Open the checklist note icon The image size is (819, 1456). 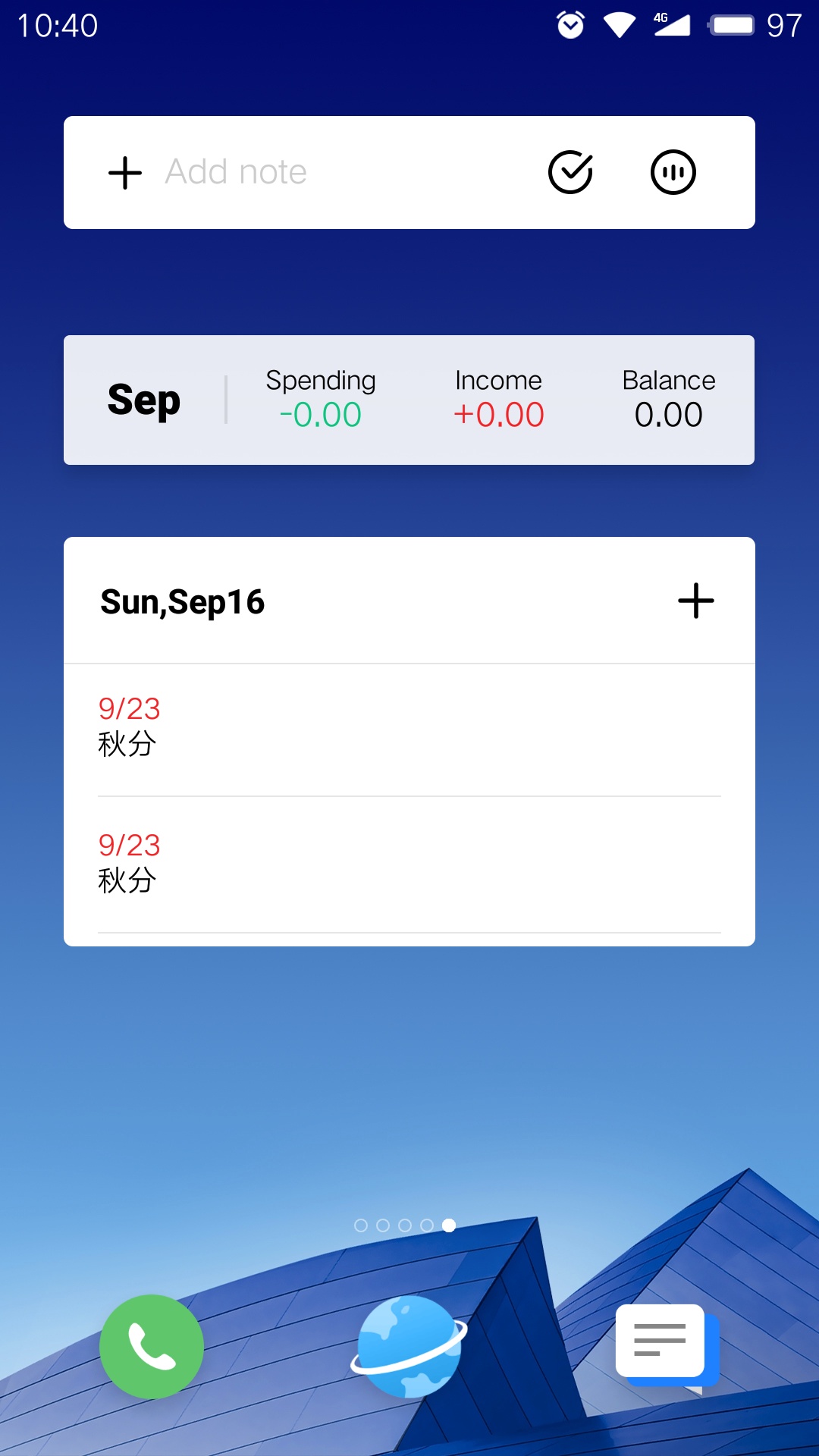[x=570, y=172]
